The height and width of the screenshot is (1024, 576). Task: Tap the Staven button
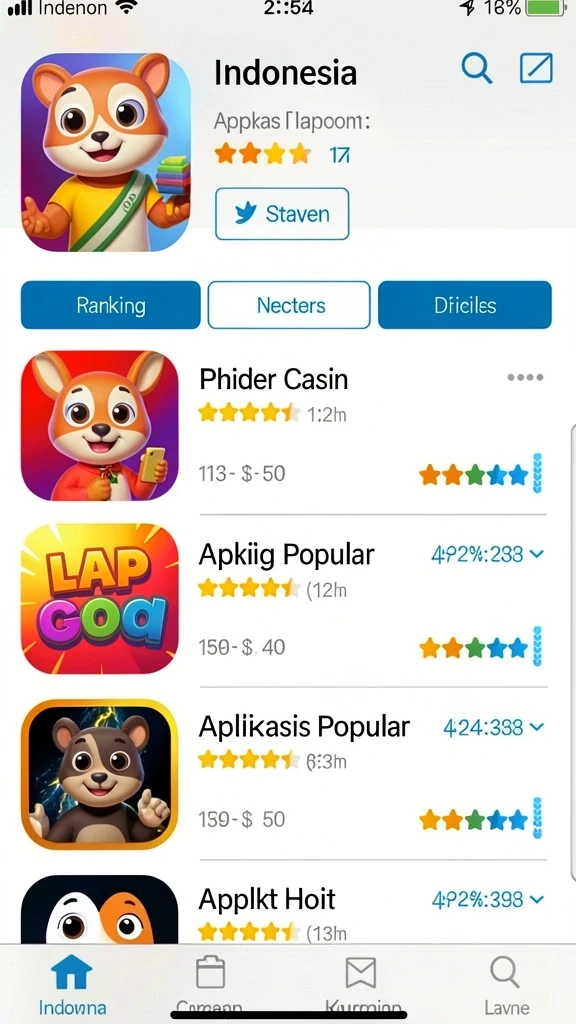(282, 214)
